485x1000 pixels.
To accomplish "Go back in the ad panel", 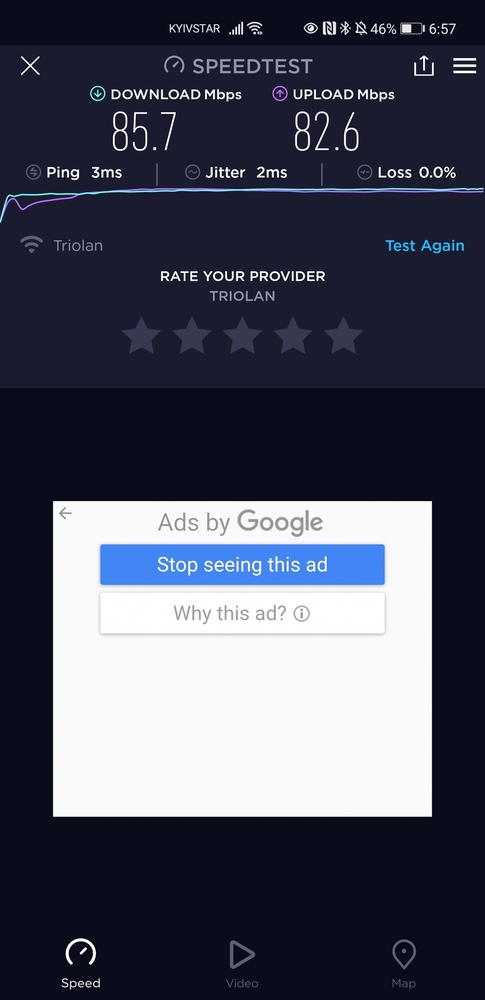I will 65,513.
